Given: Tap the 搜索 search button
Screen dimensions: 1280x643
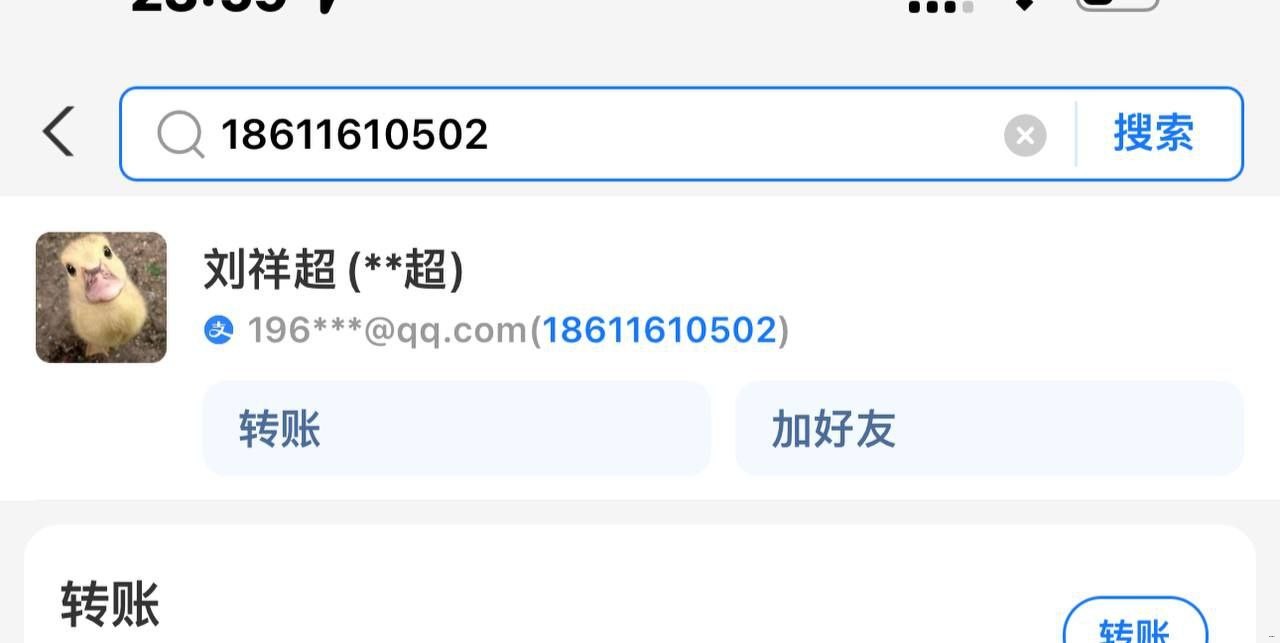Looking at the screenshot, I should tap(1154, 133).
